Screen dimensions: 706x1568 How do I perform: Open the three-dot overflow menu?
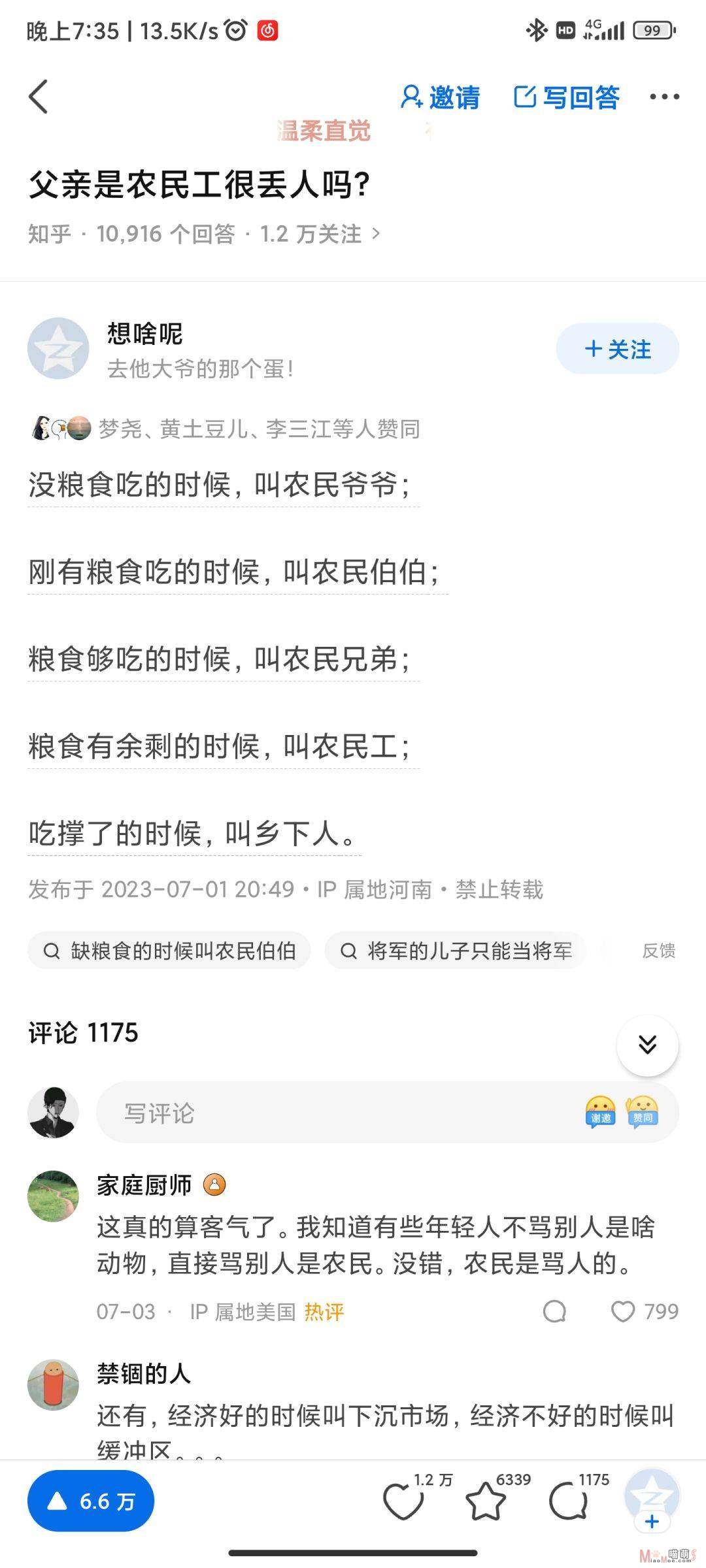pyautogui.click(x=664, y=97)
